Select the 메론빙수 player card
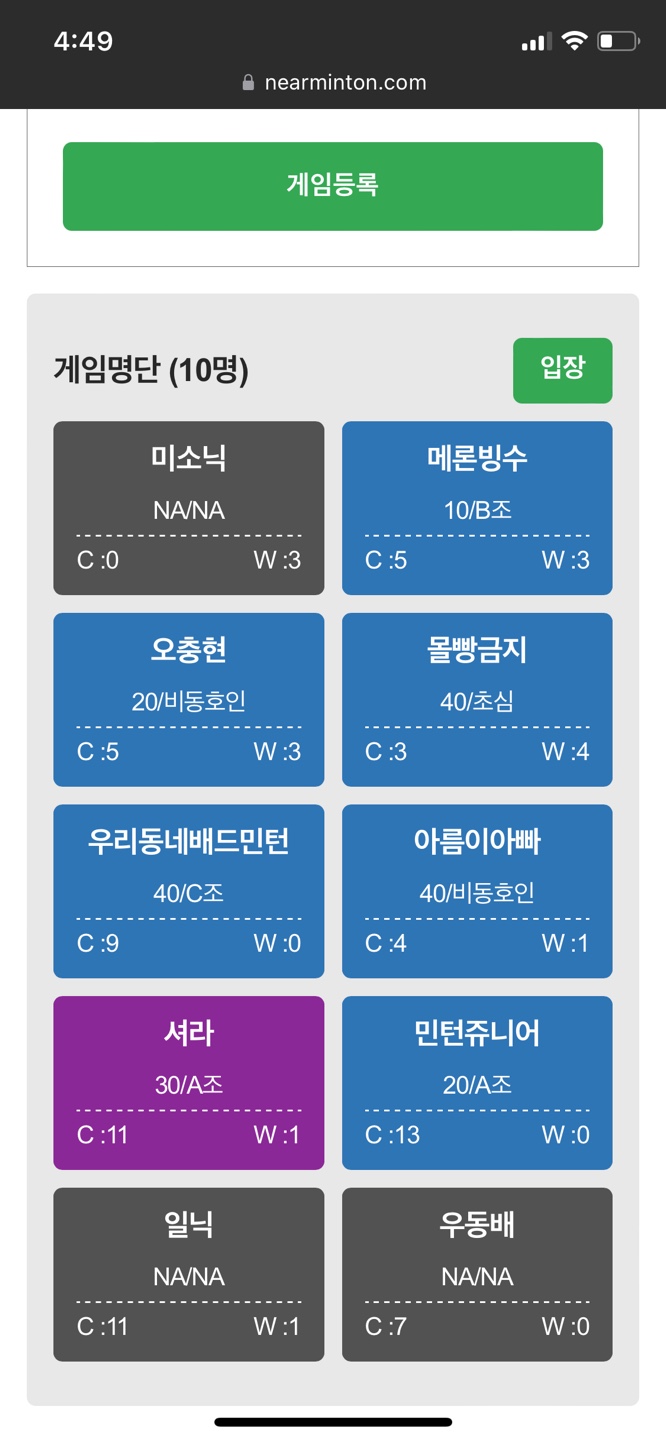666x1441 pixels. pyautogui.click(x=477, y=508)
